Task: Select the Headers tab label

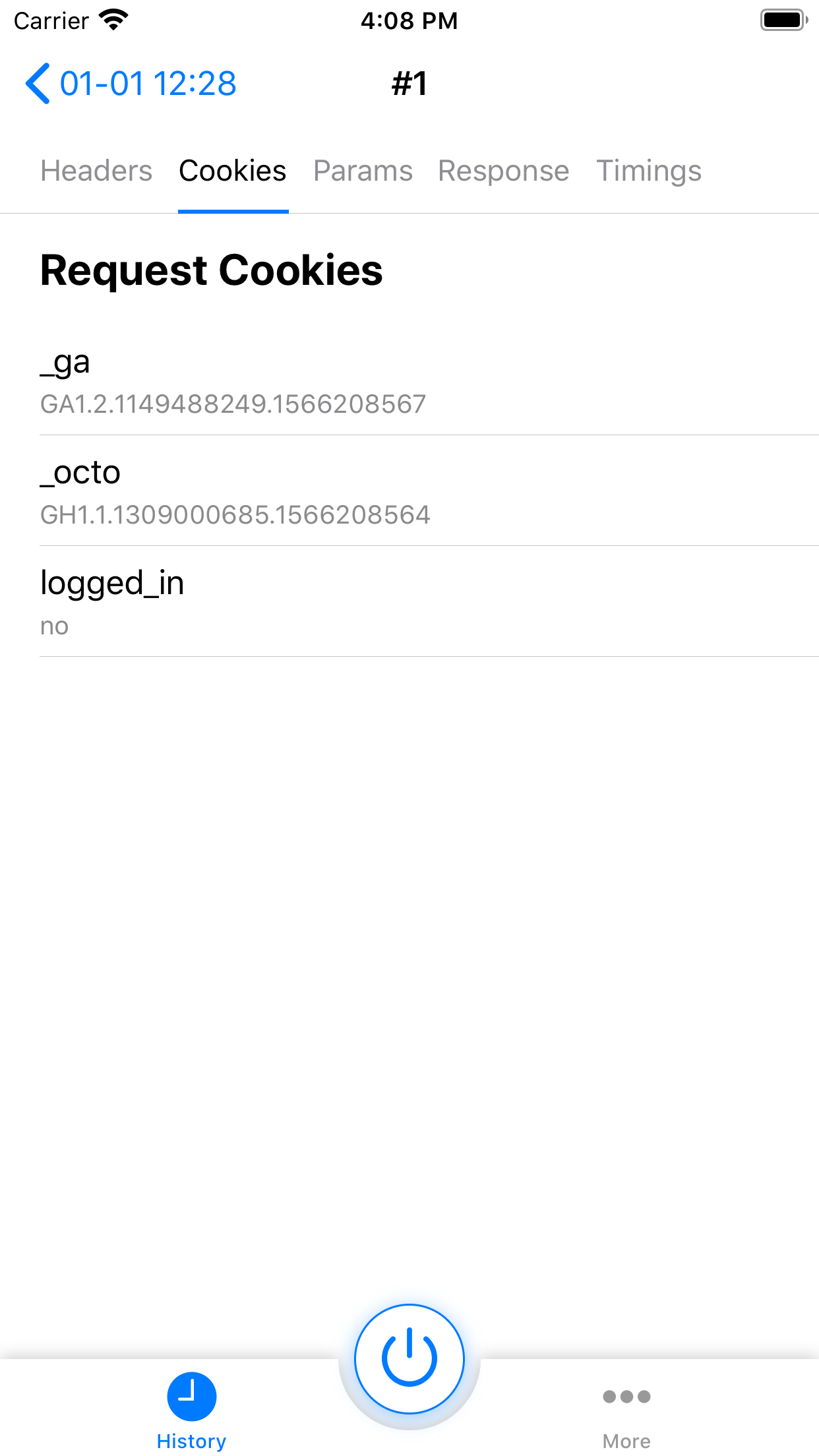Action: [96, 170]
